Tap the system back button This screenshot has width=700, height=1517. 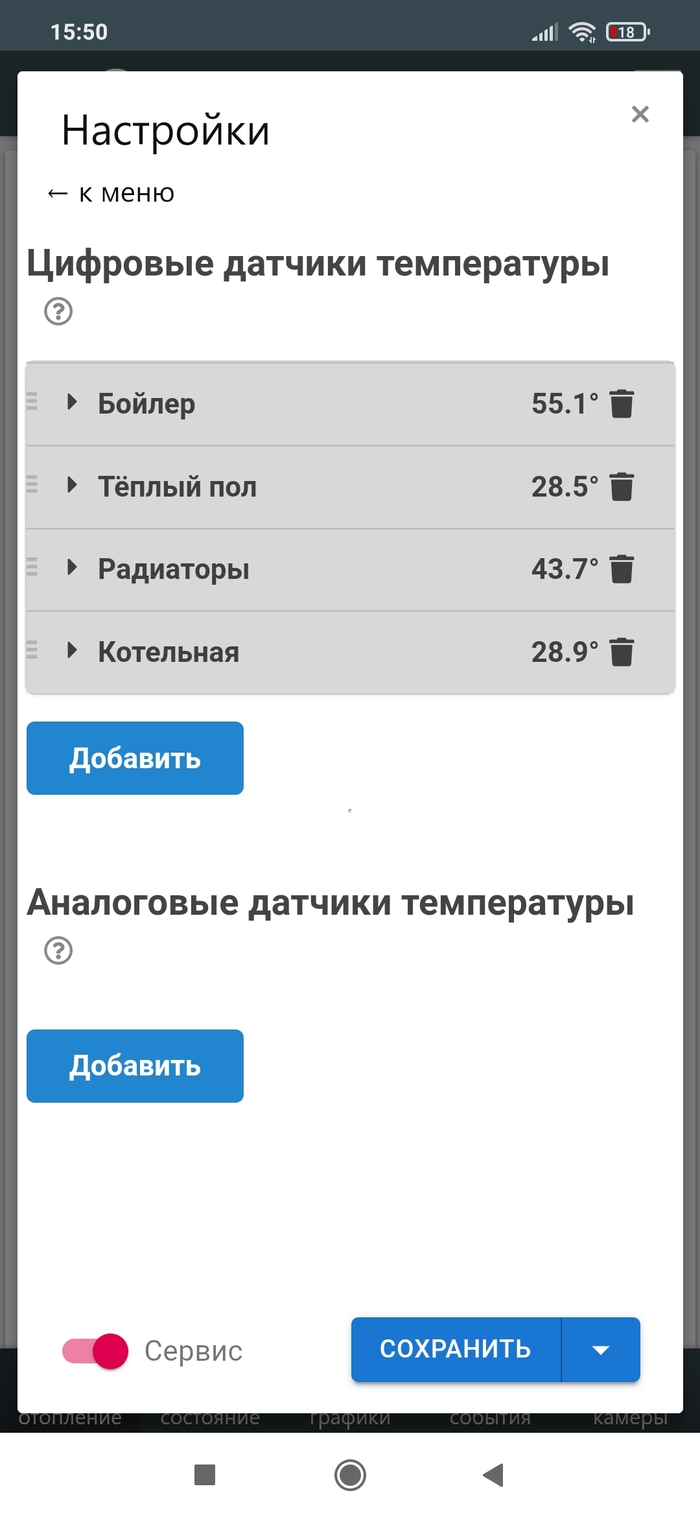pyautogui.click(x=492, y=1474)
